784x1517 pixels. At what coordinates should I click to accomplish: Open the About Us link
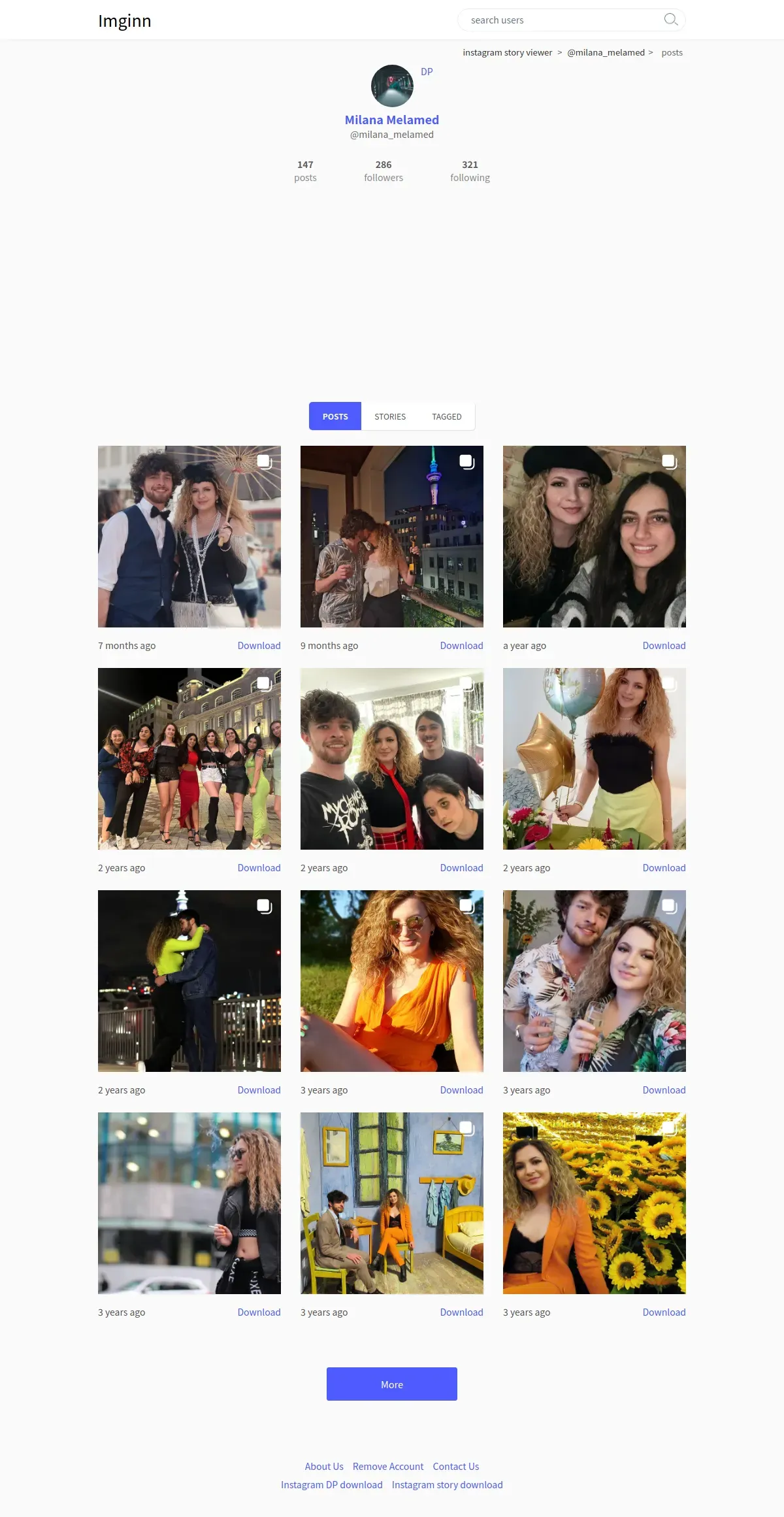(x=324, y=1467)
